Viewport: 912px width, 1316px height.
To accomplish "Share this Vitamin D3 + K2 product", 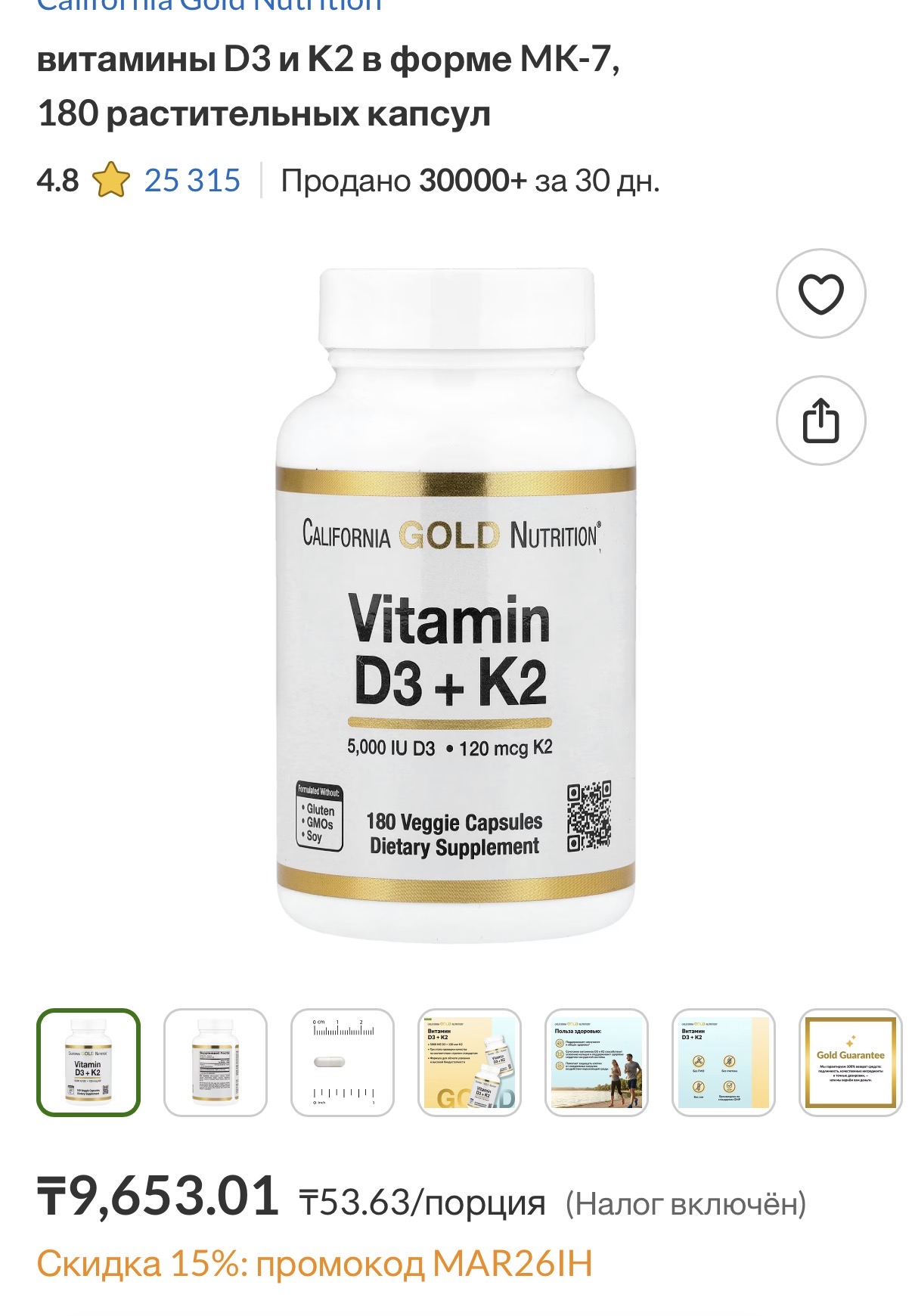I will click(x=820, y=421).
